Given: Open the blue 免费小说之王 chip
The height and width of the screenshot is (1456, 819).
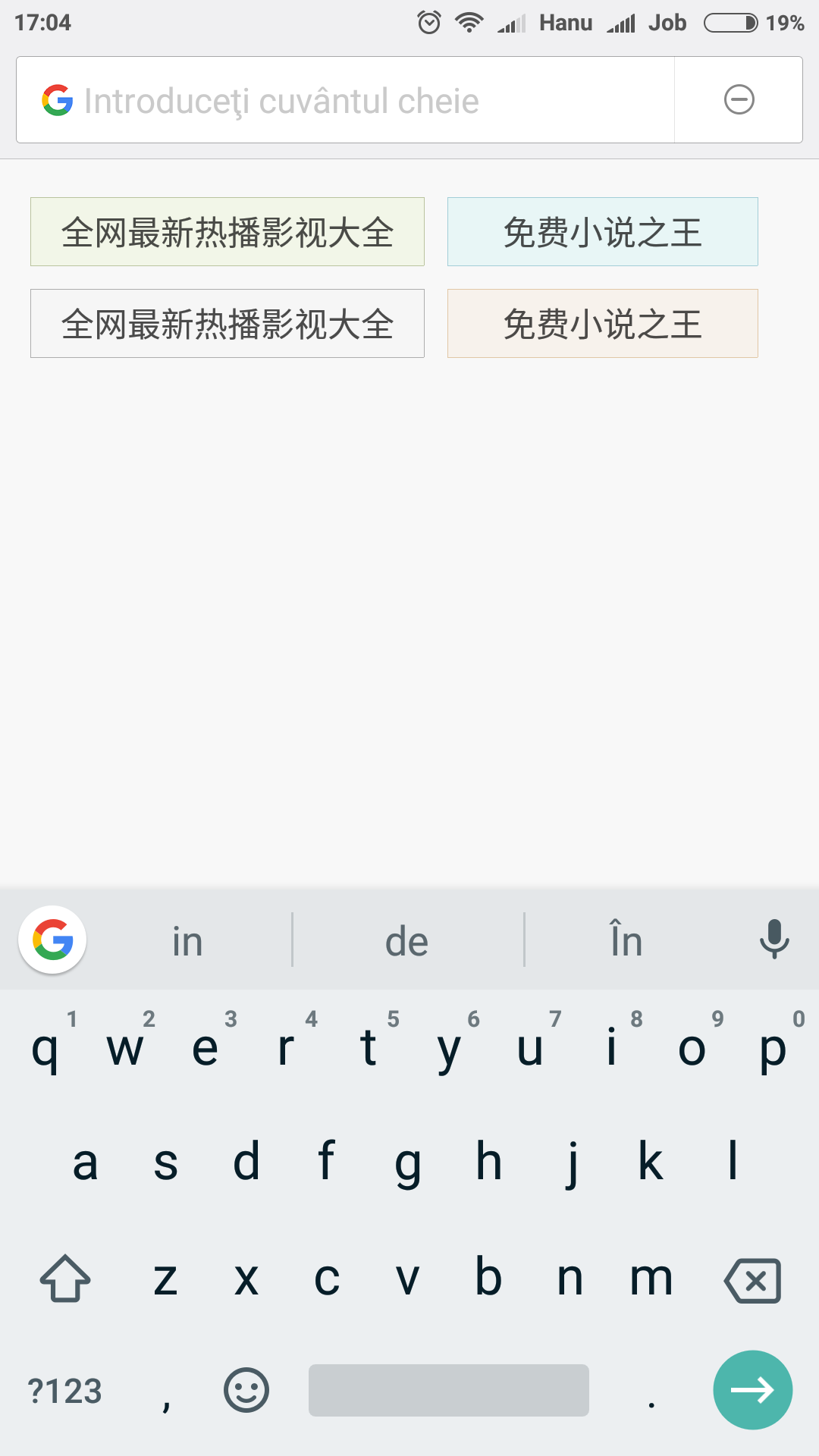Looking at the screenshot, I should (602, 232).
